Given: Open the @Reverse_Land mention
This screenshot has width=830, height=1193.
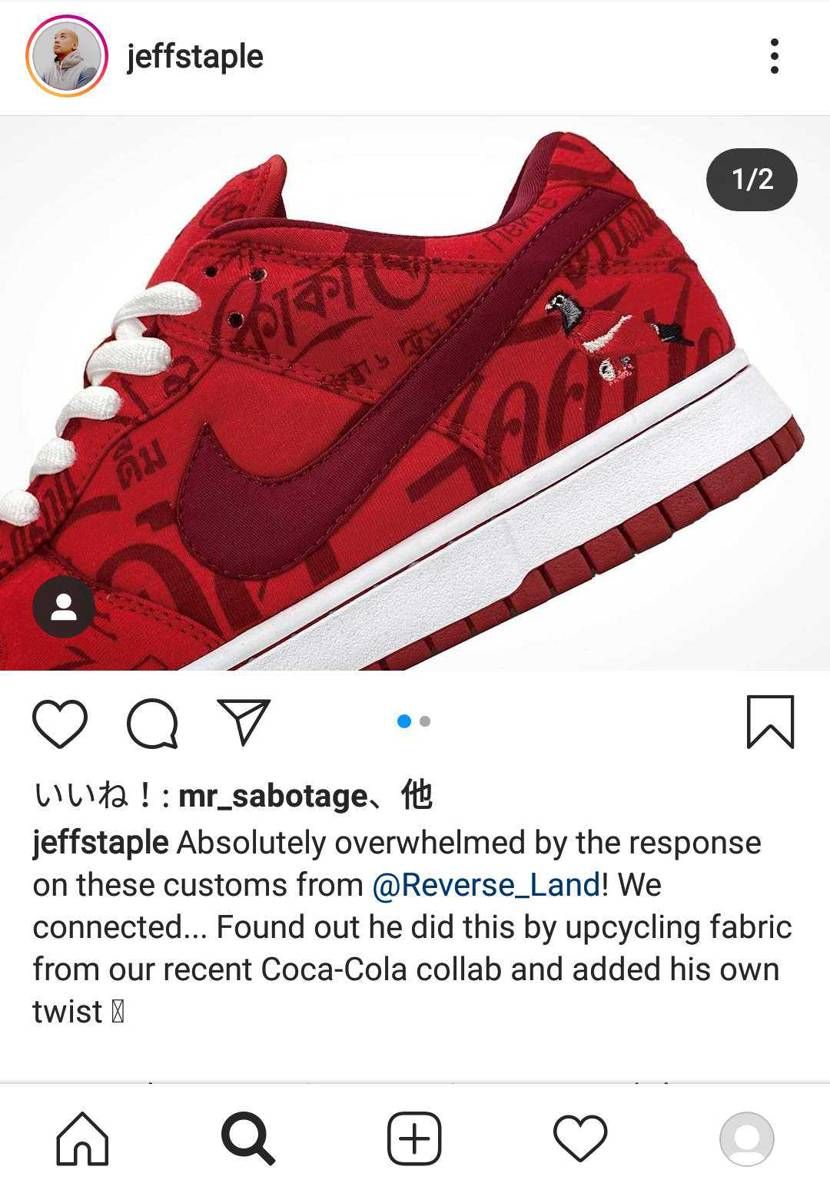Looking at the screenshot, I should [x=486, y=885].
